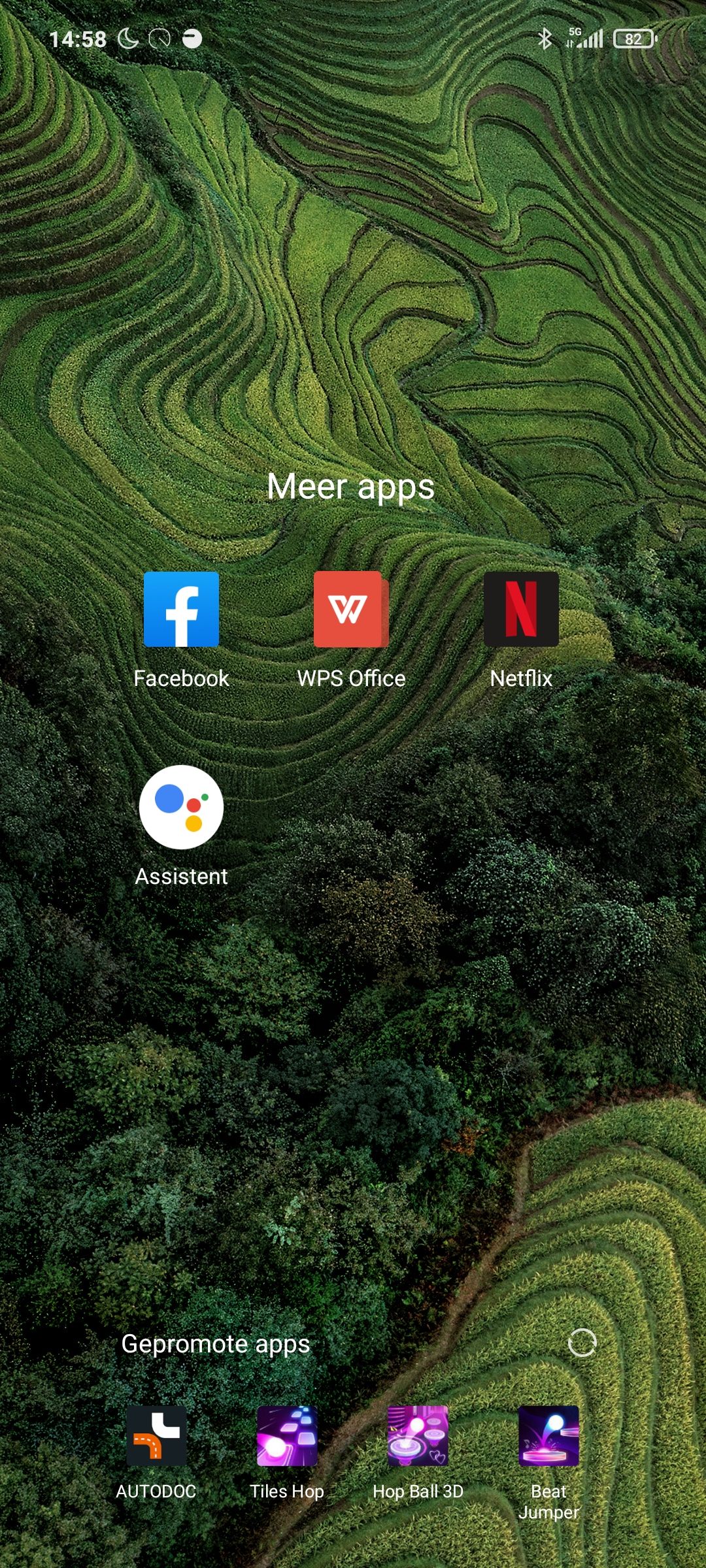
Task: Tap the Tiles Hop game
Action: coord(287,1436)
